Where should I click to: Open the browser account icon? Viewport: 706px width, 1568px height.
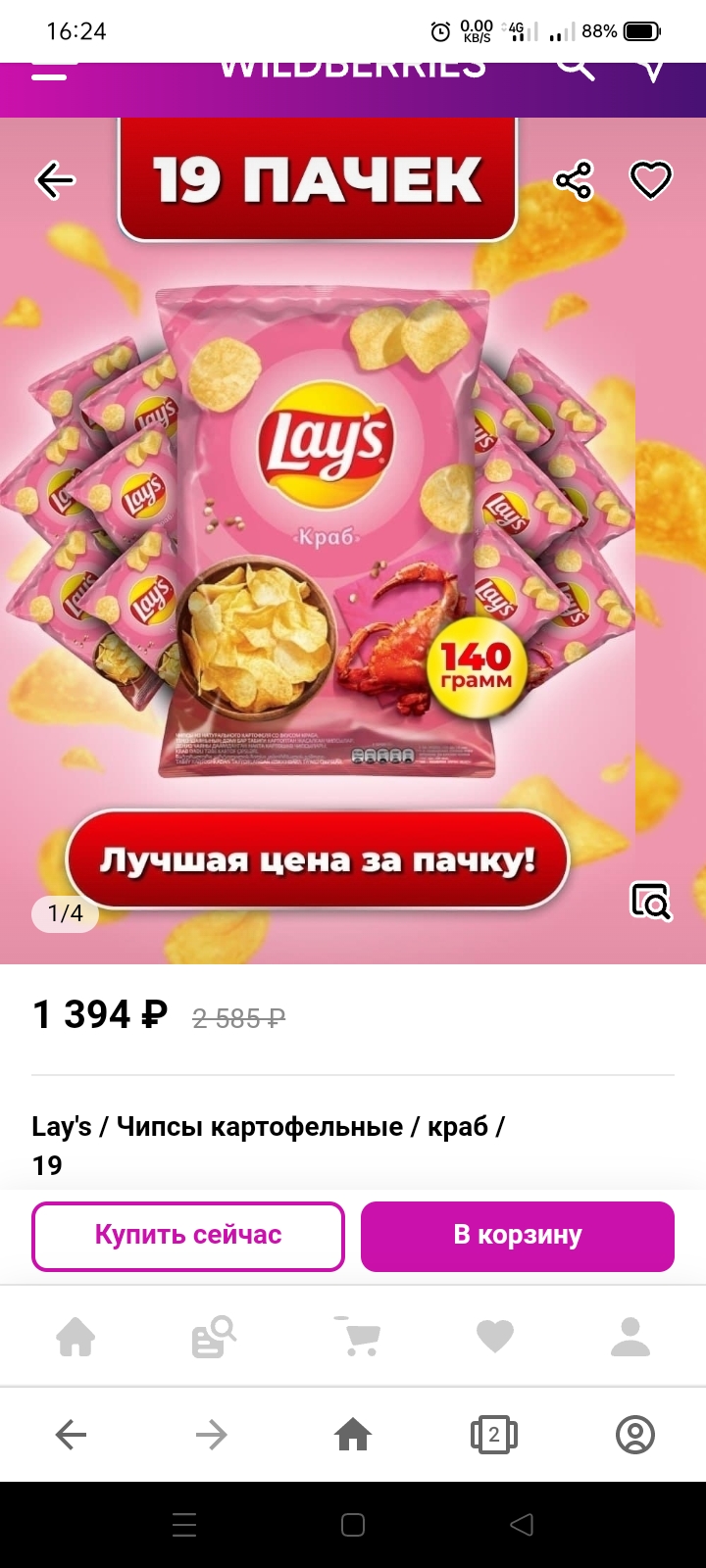(x=634, y=1436)
